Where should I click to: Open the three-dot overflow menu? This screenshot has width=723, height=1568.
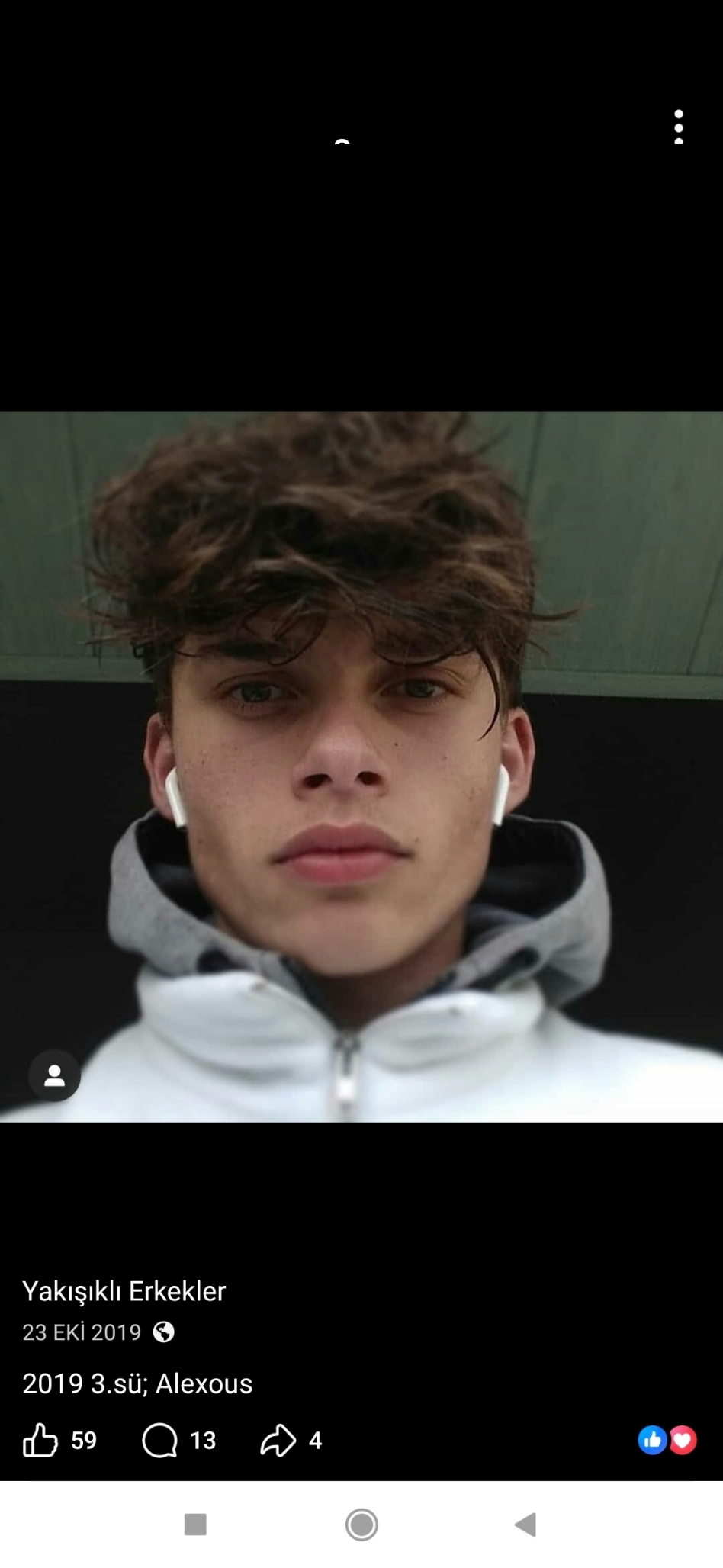pos(679,127)
